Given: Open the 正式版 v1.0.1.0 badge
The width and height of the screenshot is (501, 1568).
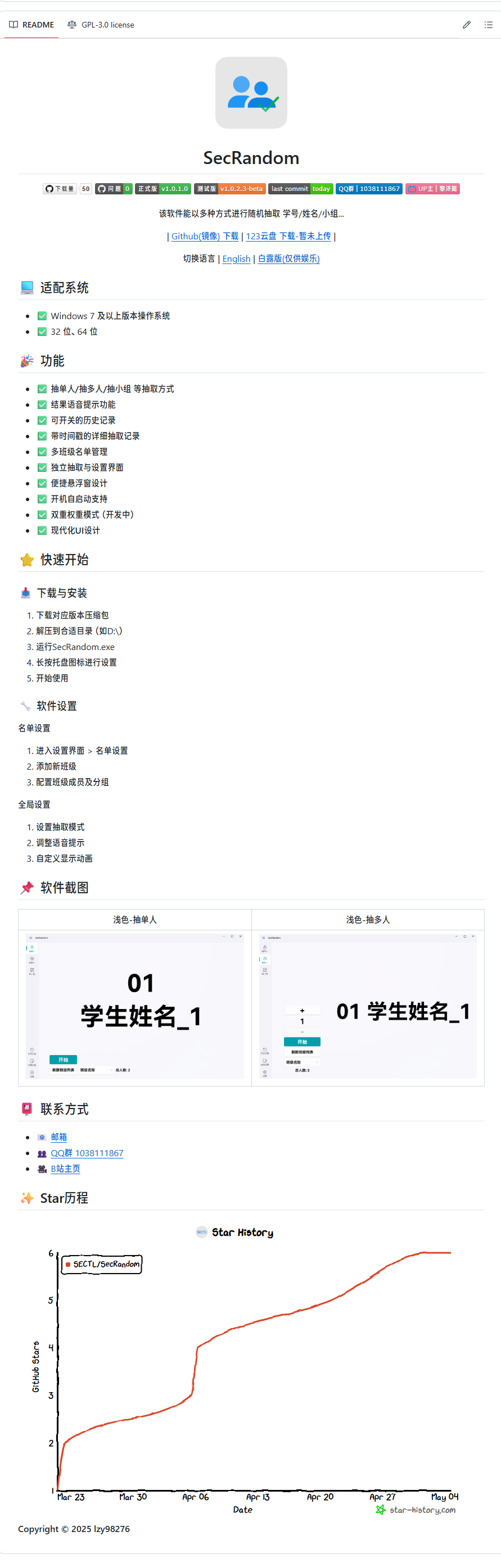Looking at the screenshot, I should (x=163, y=189).
